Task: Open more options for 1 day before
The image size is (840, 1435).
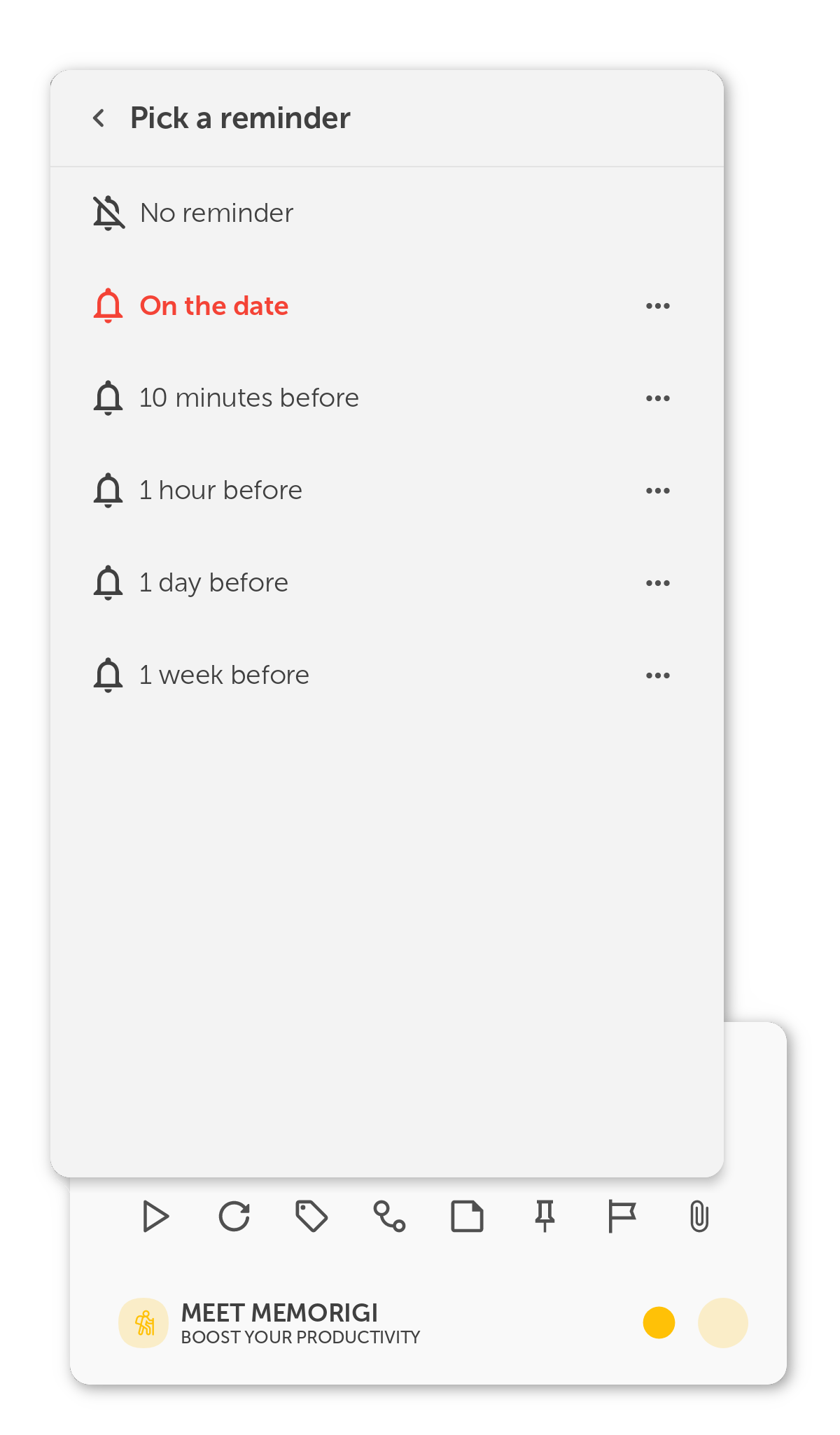Action: pyautogui.click(x=657, y=583)
